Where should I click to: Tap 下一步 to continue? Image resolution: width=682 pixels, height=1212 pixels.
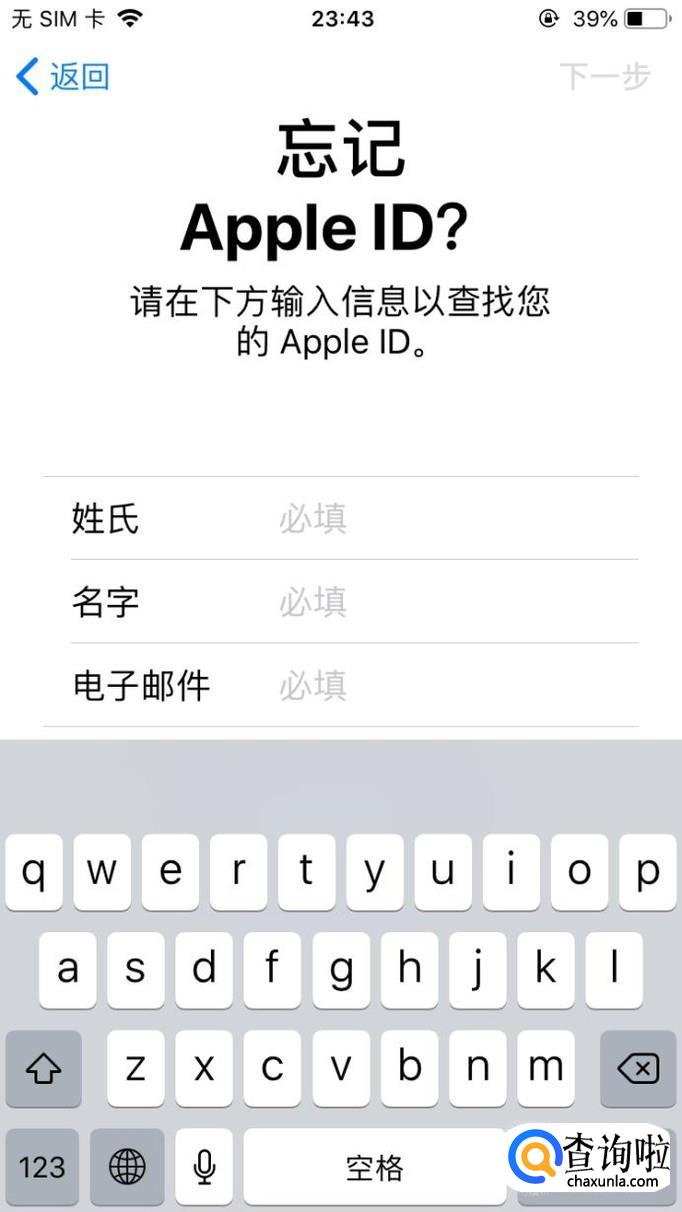coord(604,77)
